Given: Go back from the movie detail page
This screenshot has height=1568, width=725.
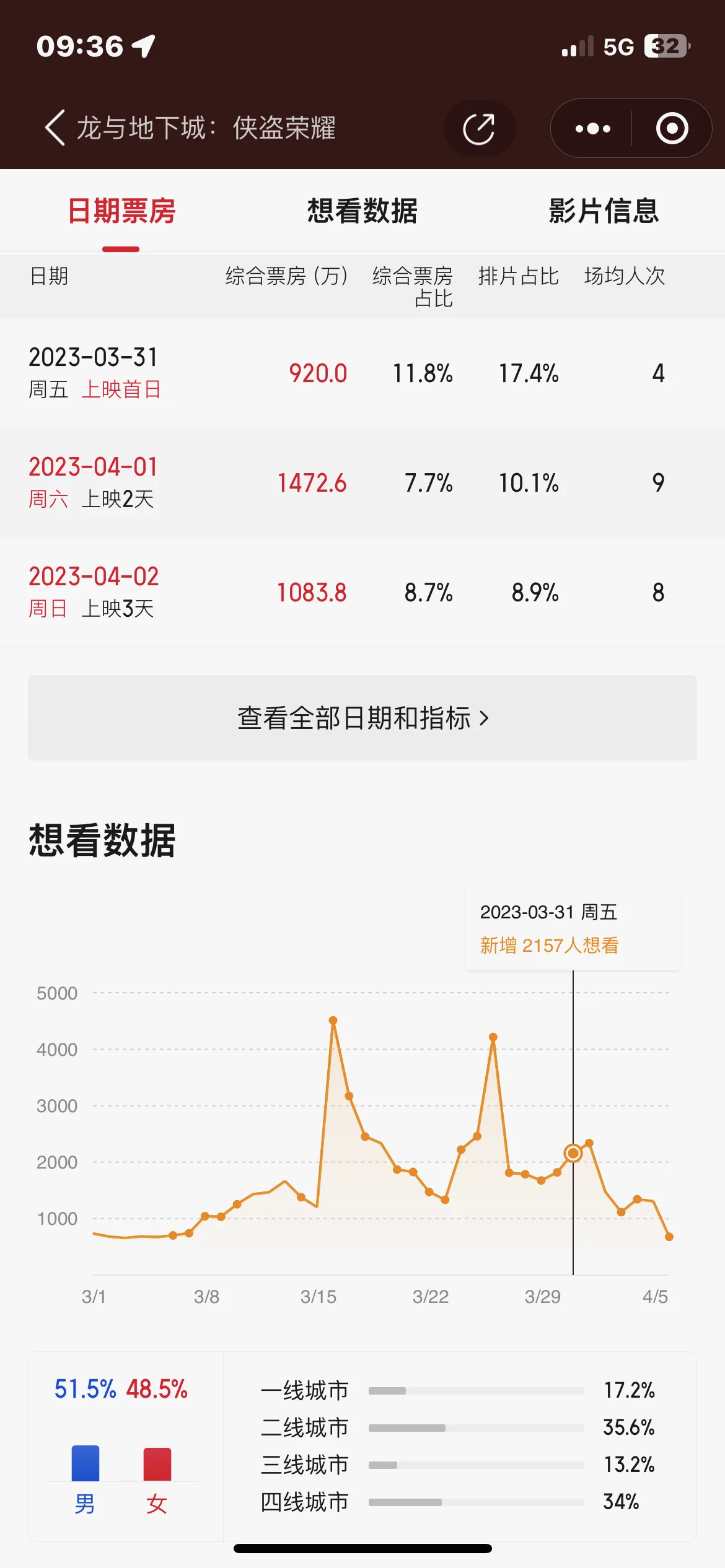Looking at the screenshot, I should [55, 128].
